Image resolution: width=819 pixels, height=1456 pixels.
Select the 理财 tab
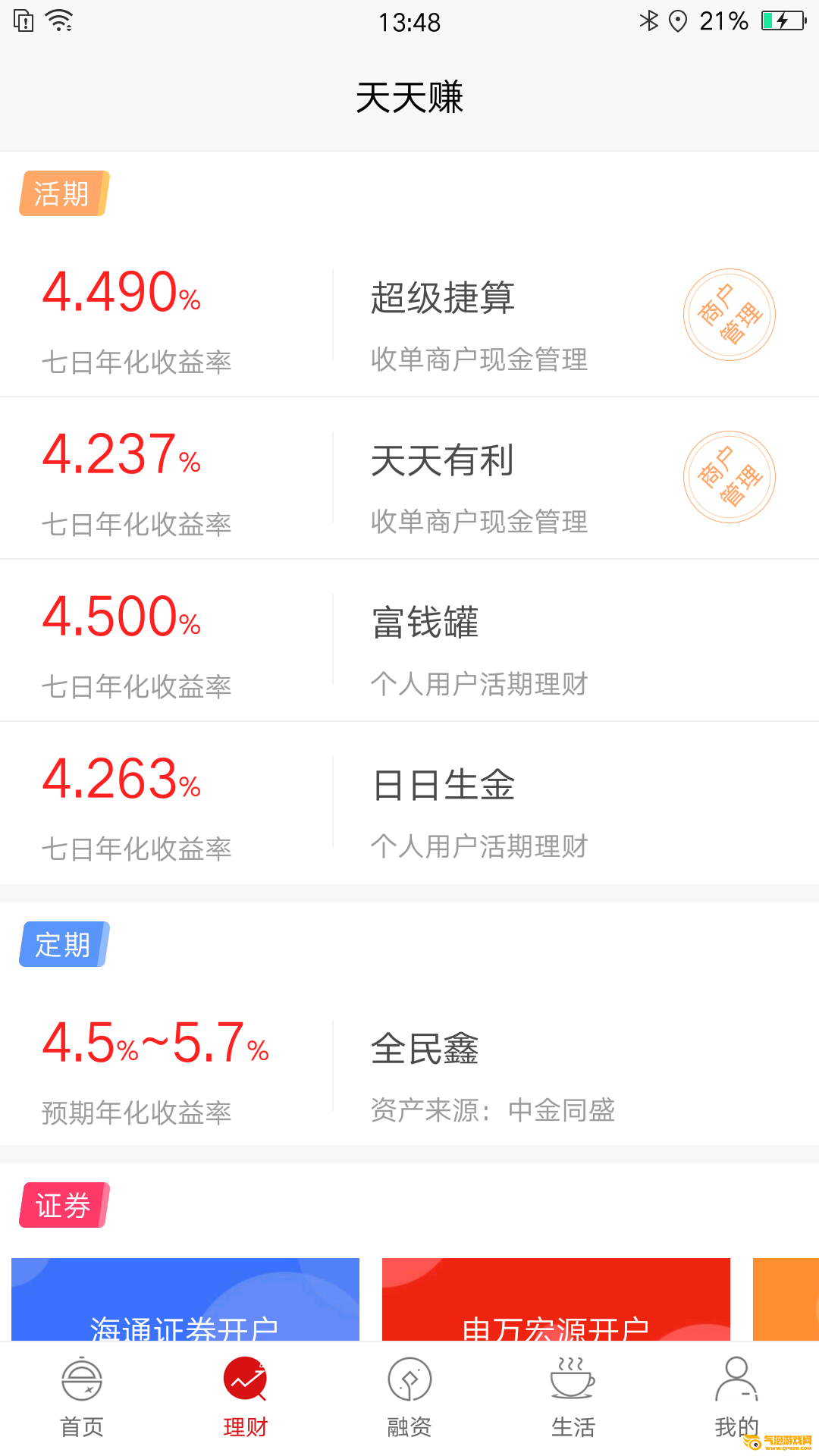(246, 1397)
